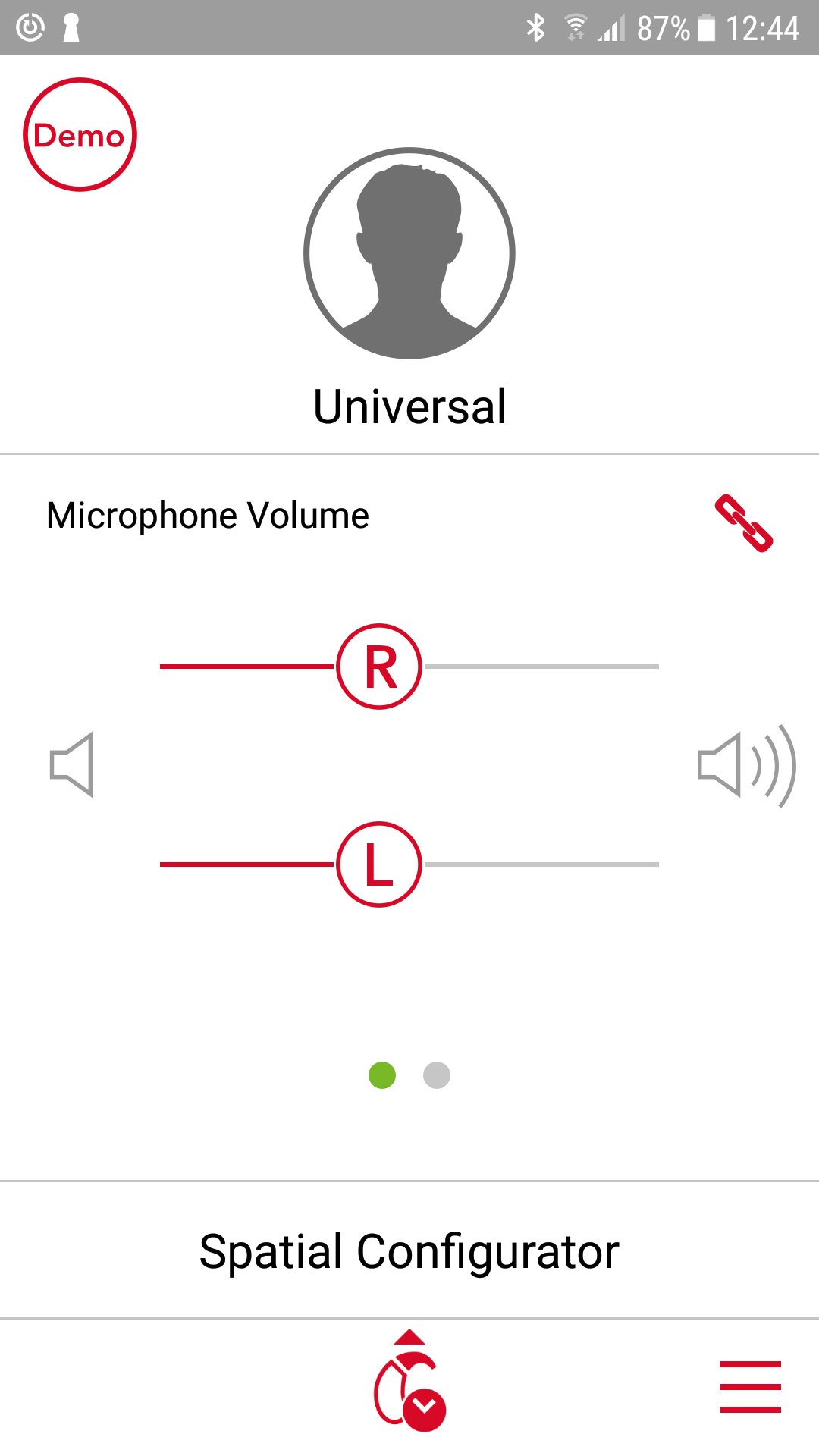Lower microphone volume with the quiet speaker icon
This screenshot has height=1456, width=819.
coord(72,764)
